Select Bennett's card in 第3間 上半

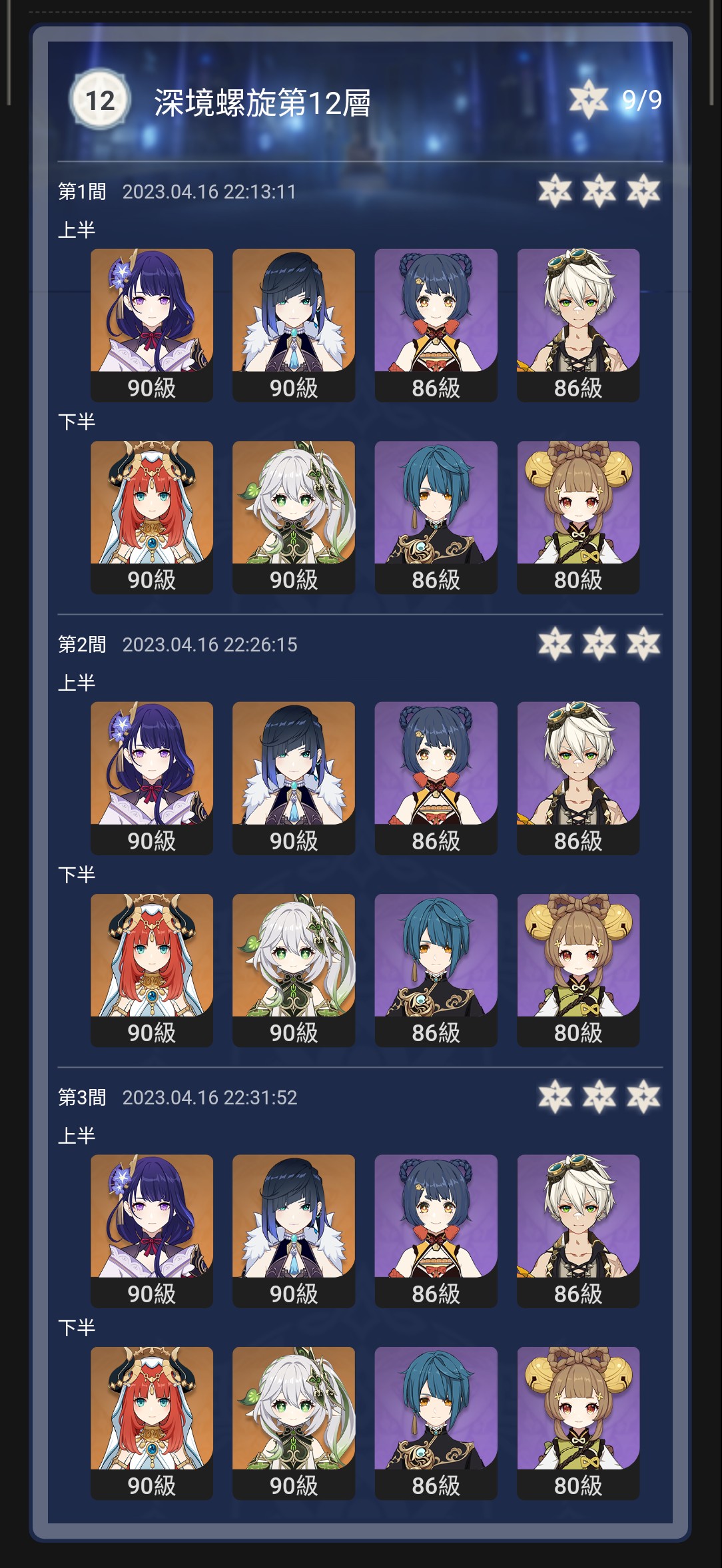[x=578, y=1231]
